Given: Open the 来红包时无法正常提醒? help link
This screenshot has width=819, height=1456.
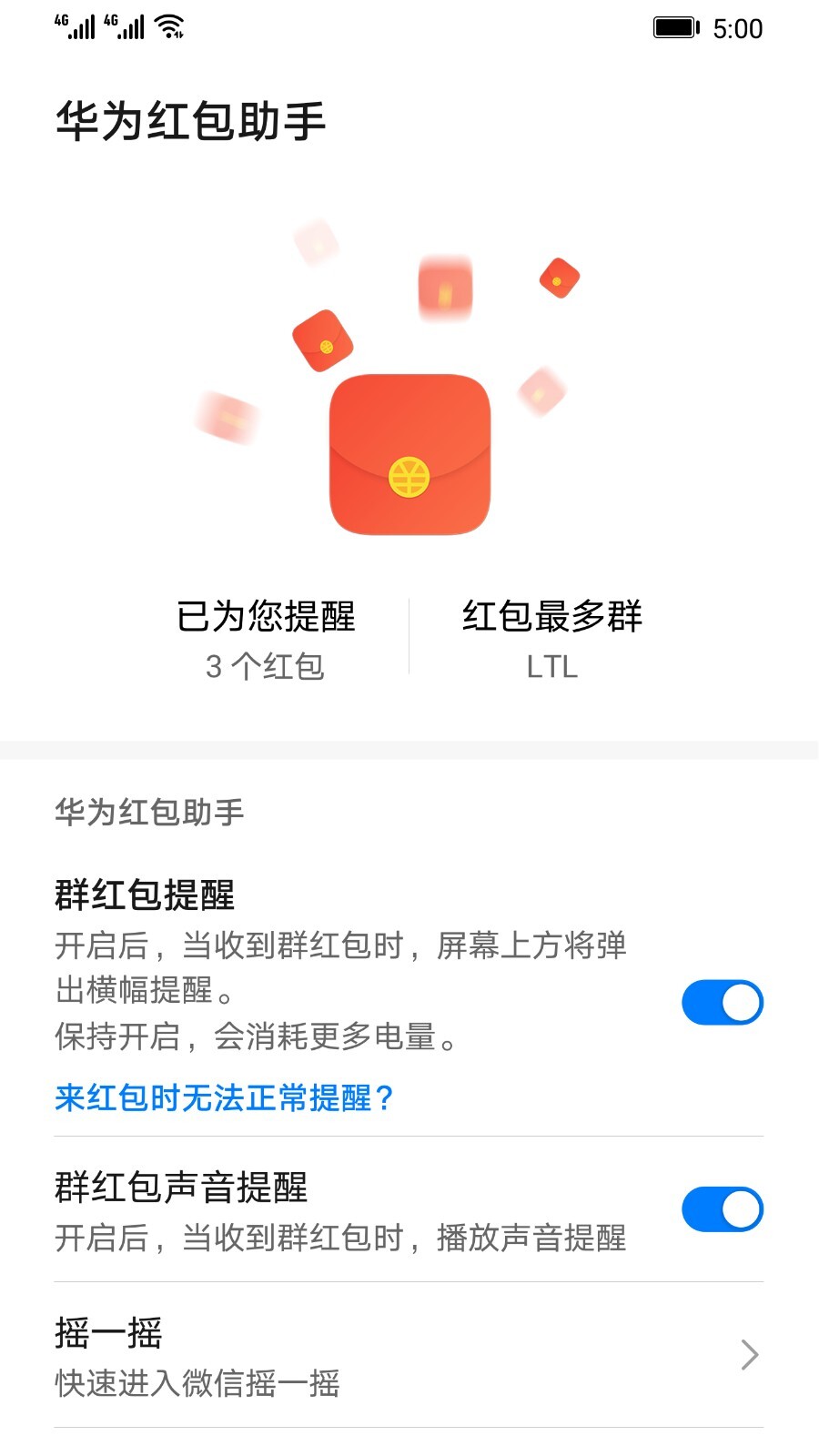Looking at the screenshot, I should point(224,1098).
